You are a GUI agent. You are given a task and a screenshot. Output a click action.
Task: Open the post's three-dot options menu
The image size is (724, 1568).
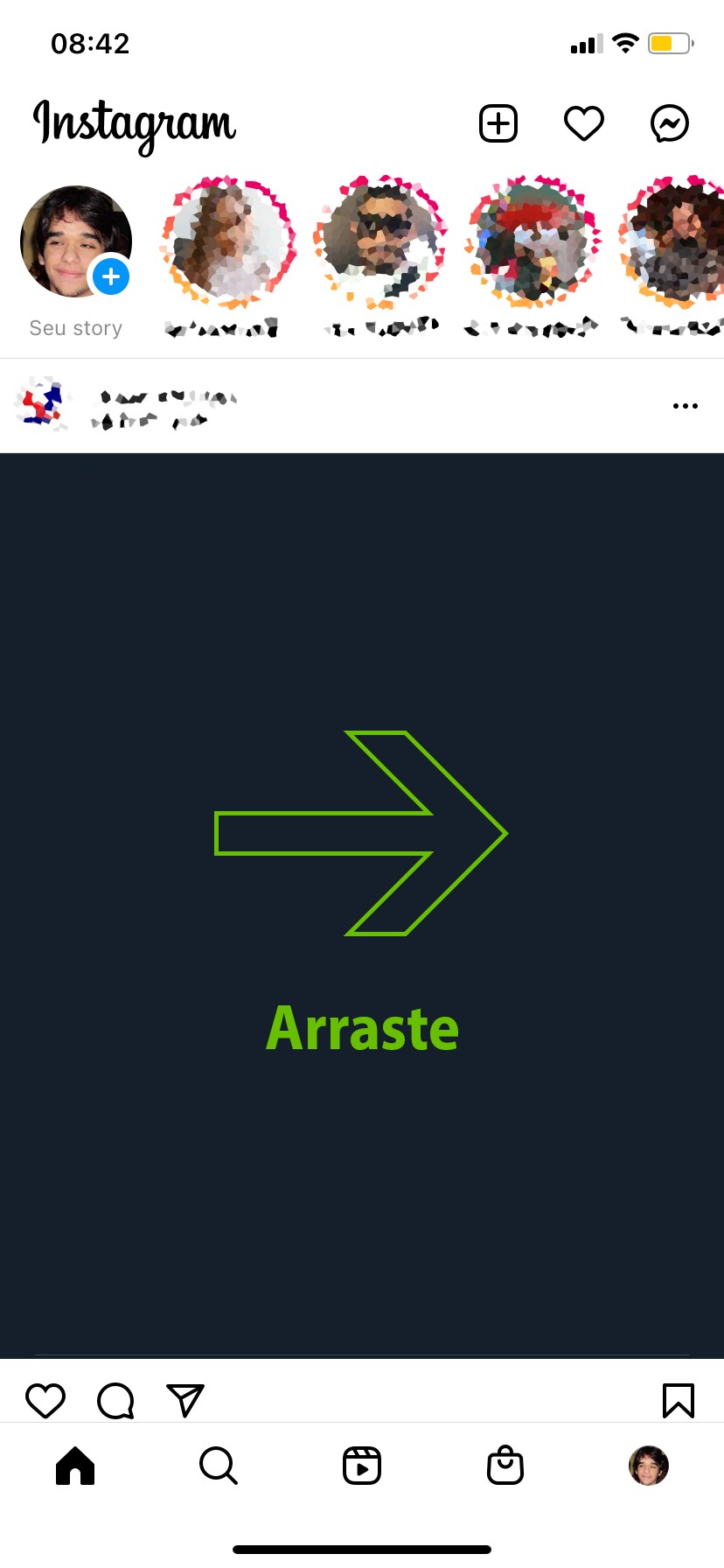[x=686, y=406]
